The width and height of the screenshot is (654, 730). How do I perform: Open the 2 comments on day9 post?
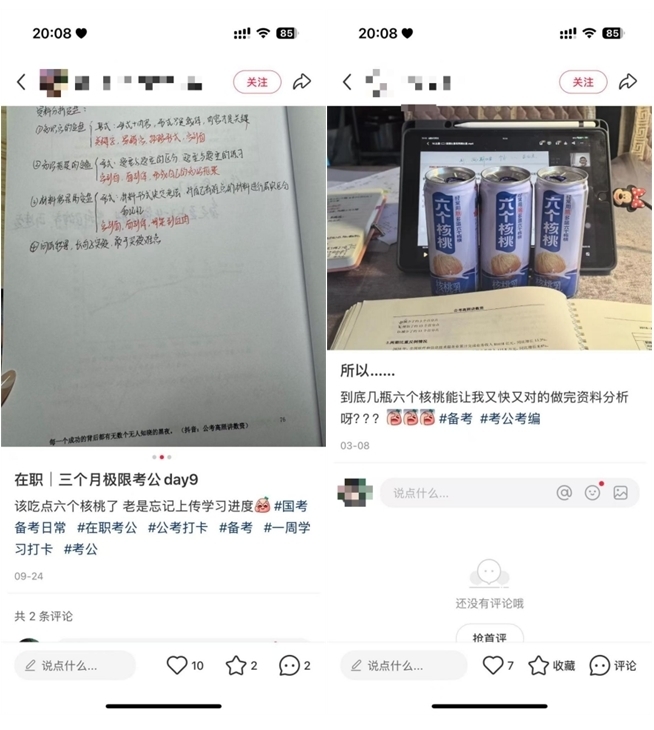click(x=290, y=665)
